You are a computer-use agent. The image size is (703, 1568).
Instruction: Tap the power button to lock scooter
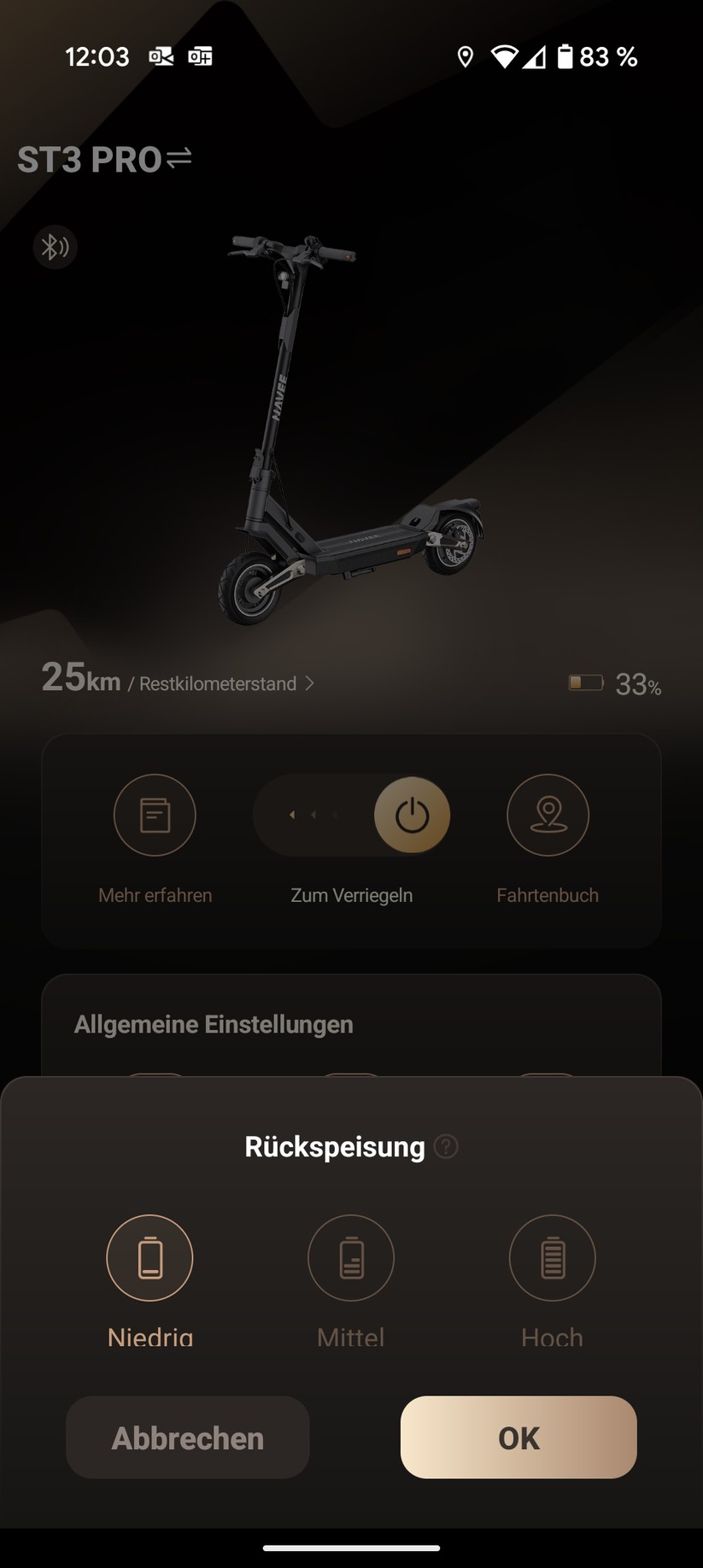click(x=412, y=816)
